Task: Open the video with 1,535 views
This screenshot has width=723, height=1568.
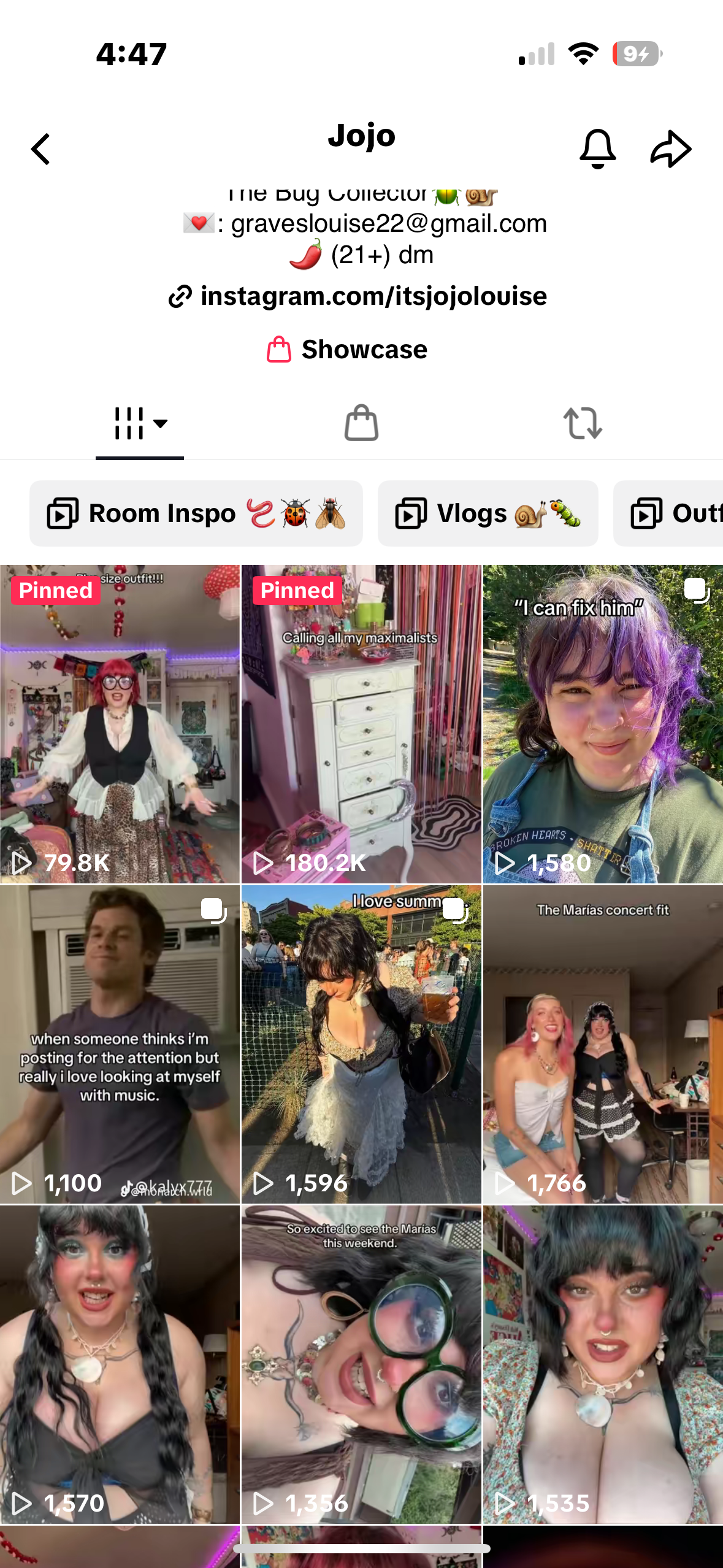Action: click(603, 1364)
